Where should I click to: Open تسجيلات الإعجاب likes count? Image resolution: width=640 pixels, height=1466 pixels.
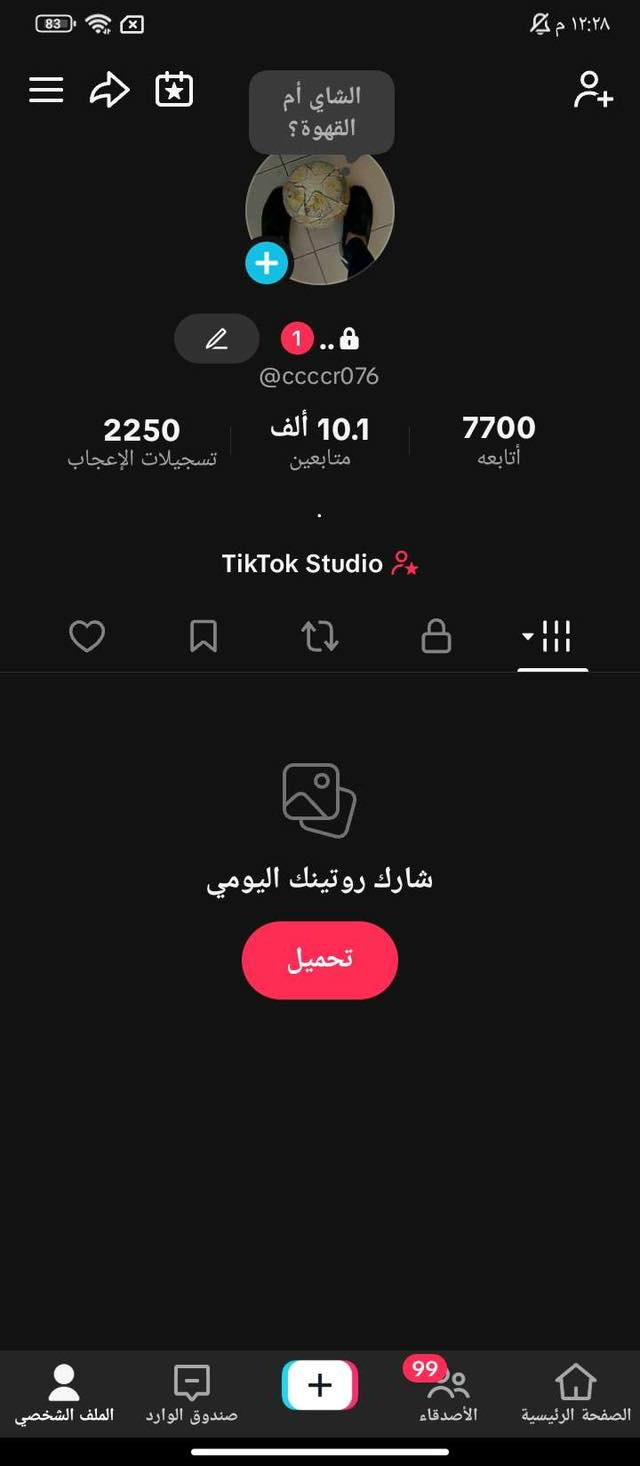(x=142, y=442)
